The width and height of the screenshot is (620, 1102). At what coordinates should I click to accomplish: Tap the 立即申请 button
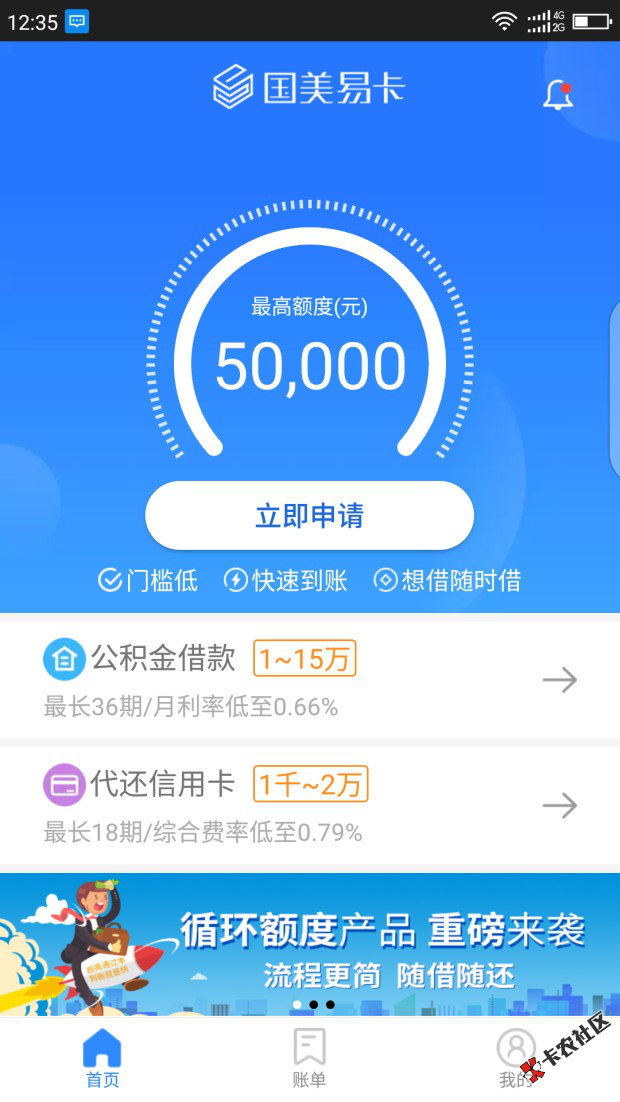coord(309,516)
